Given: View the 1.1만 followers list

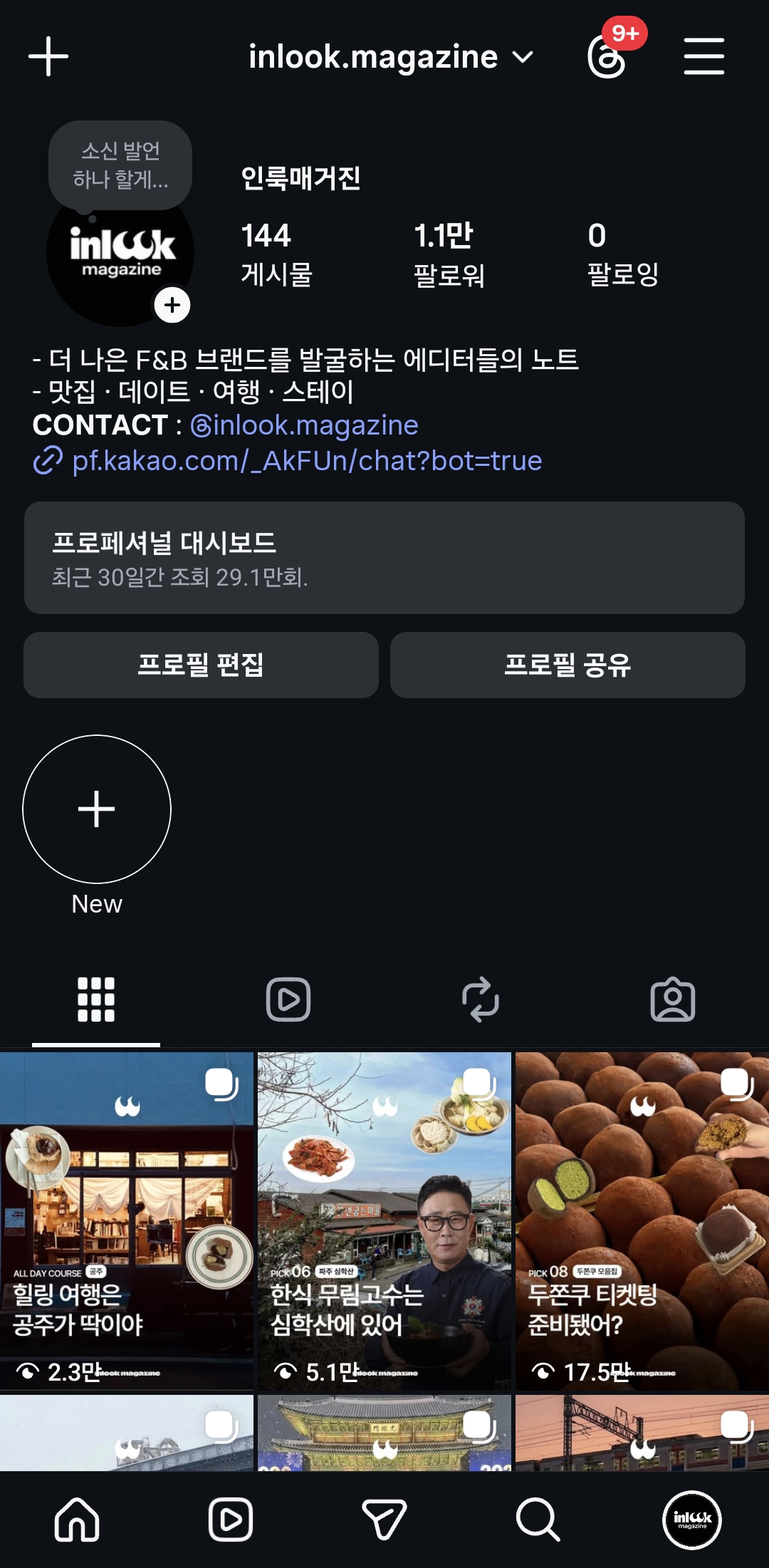Looking at the screenshot, I should (x=449, y=254).
